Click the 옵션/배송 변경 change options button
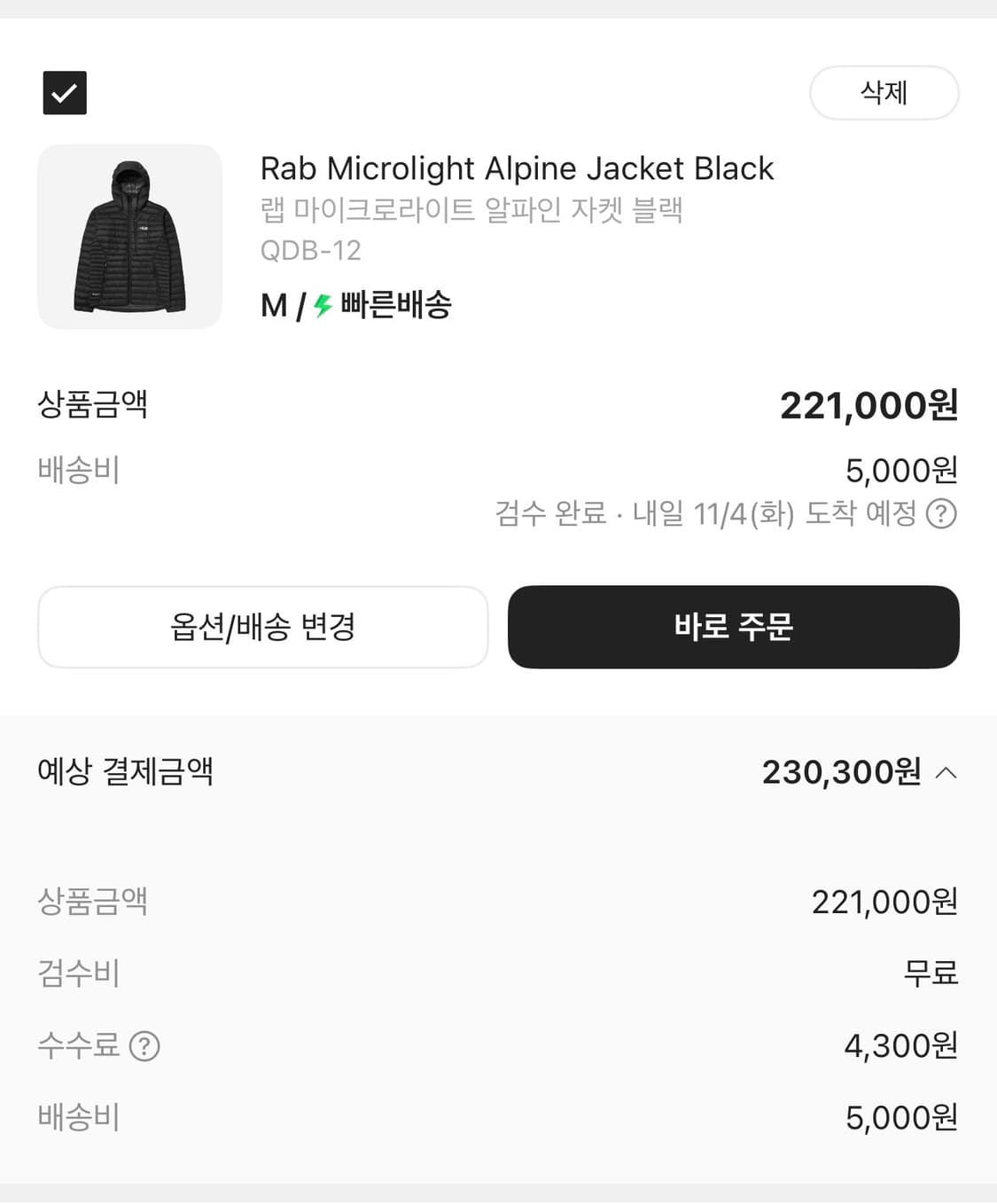The width and height of the screenshot is (997, 1204). (x=263, y=627)
